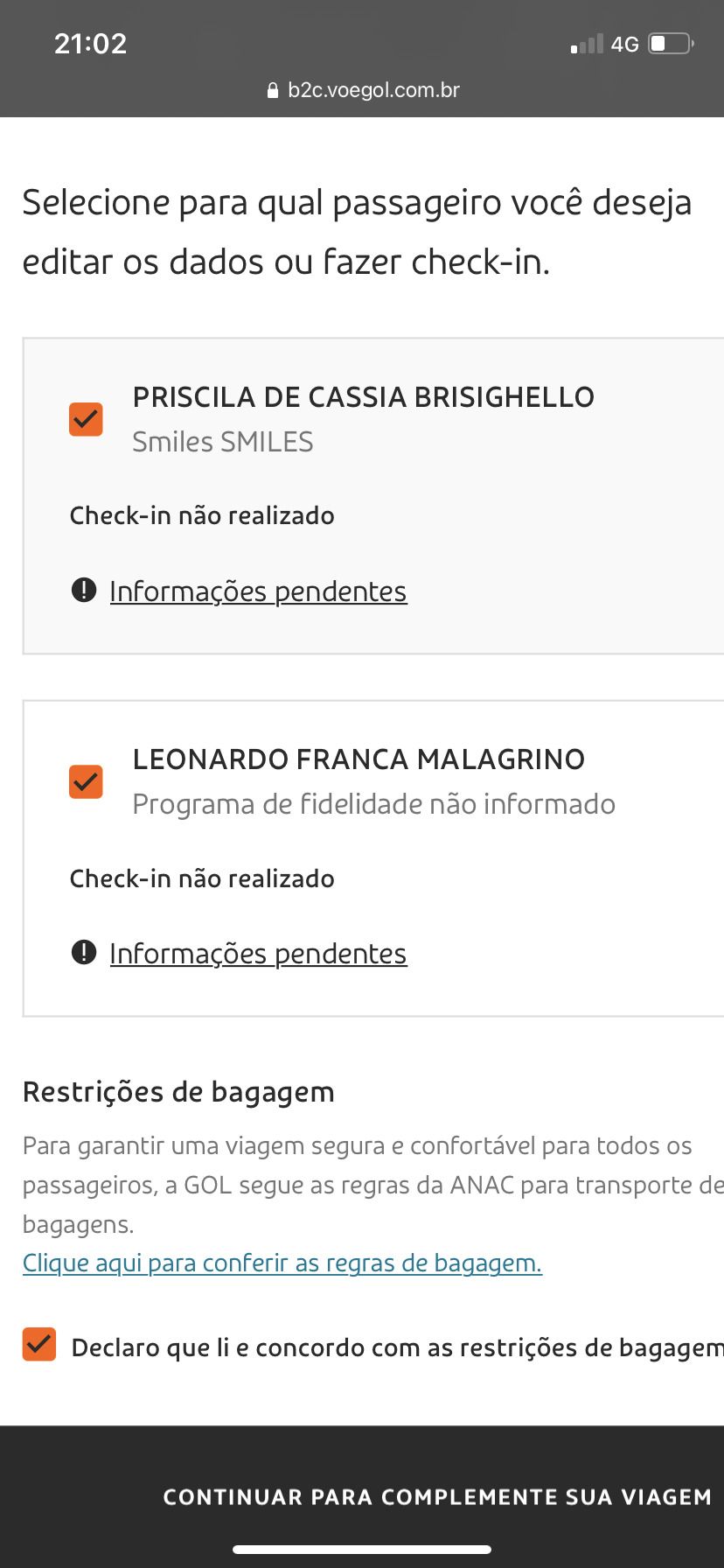724x1568 pixels.
Task: Open the baggage rules link
Action: click(x=282, y=1263)
